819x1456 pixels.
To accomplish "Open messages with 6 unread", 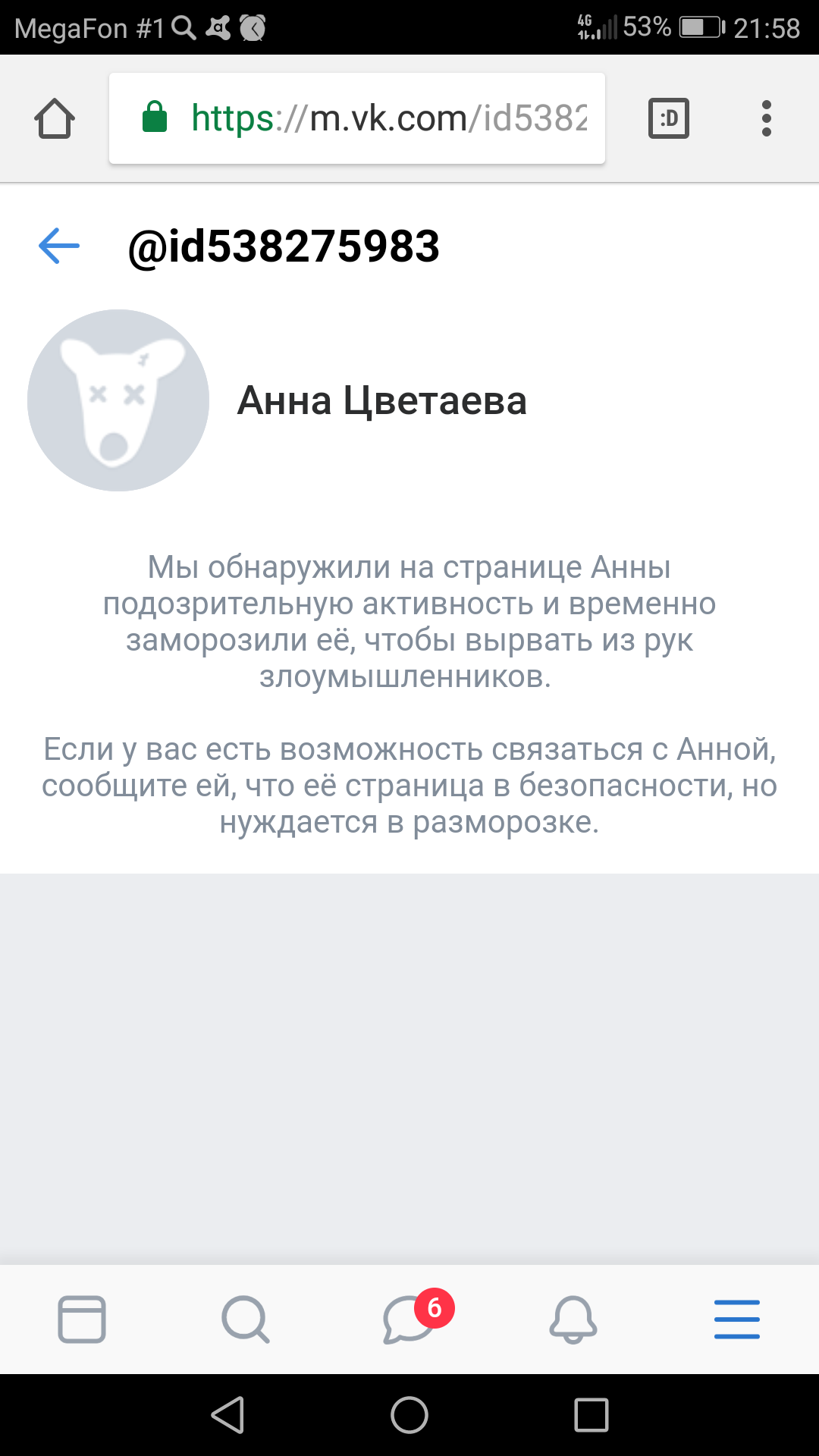I will click(409, 1319).
